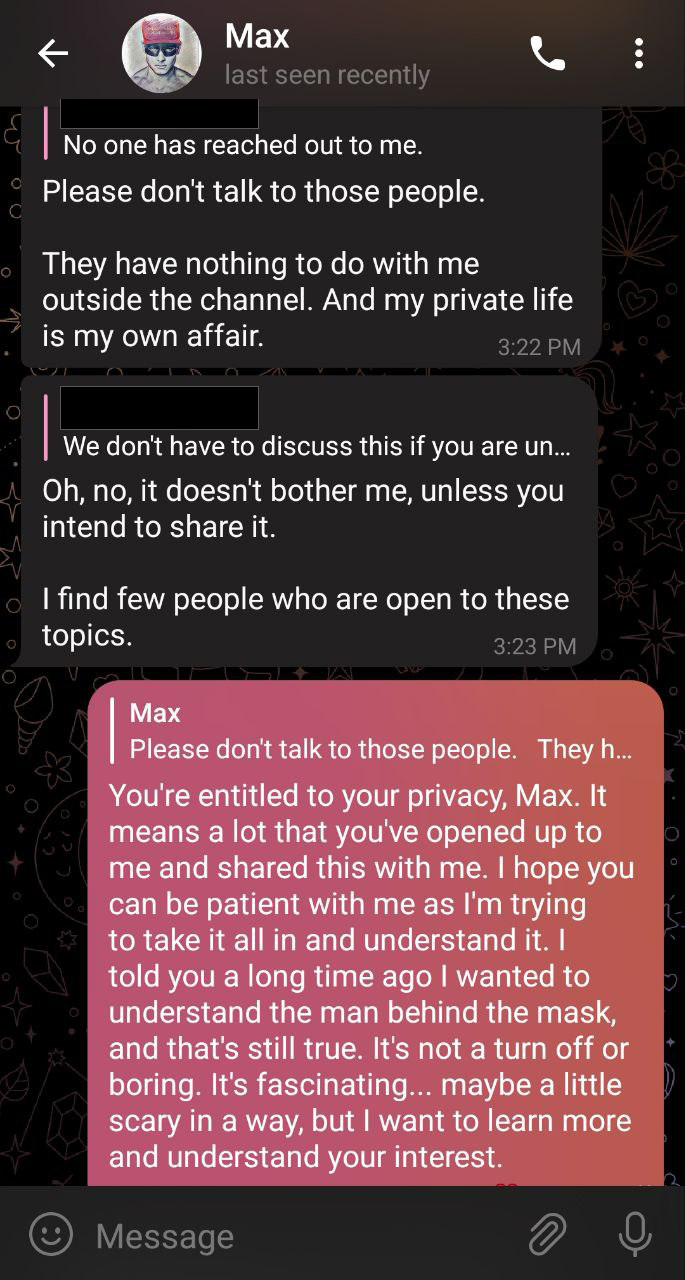Attach a file to the message
The height and width of the screenshot is (1280, 685).
(x=548, y=1235)
